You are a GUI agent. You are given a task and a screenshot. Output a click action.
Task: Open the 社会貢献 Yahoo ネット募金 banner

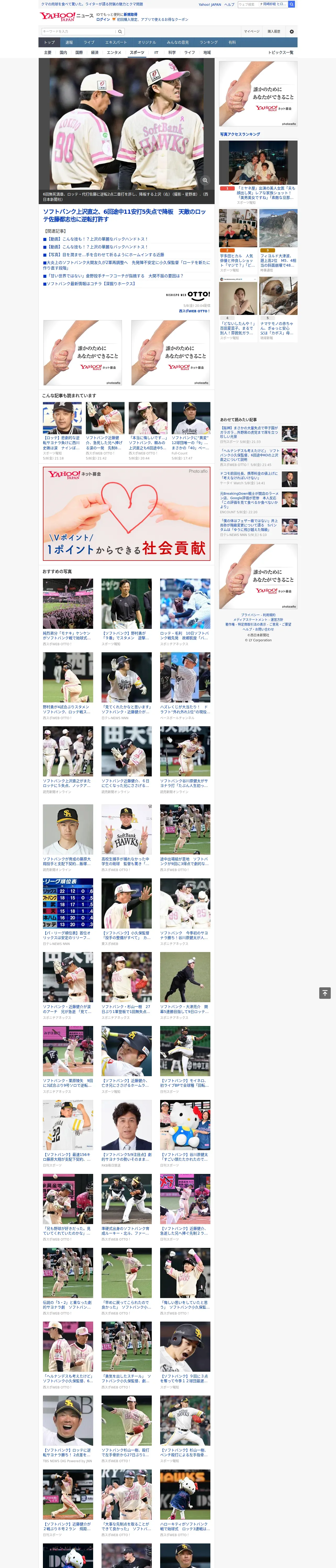126,513
